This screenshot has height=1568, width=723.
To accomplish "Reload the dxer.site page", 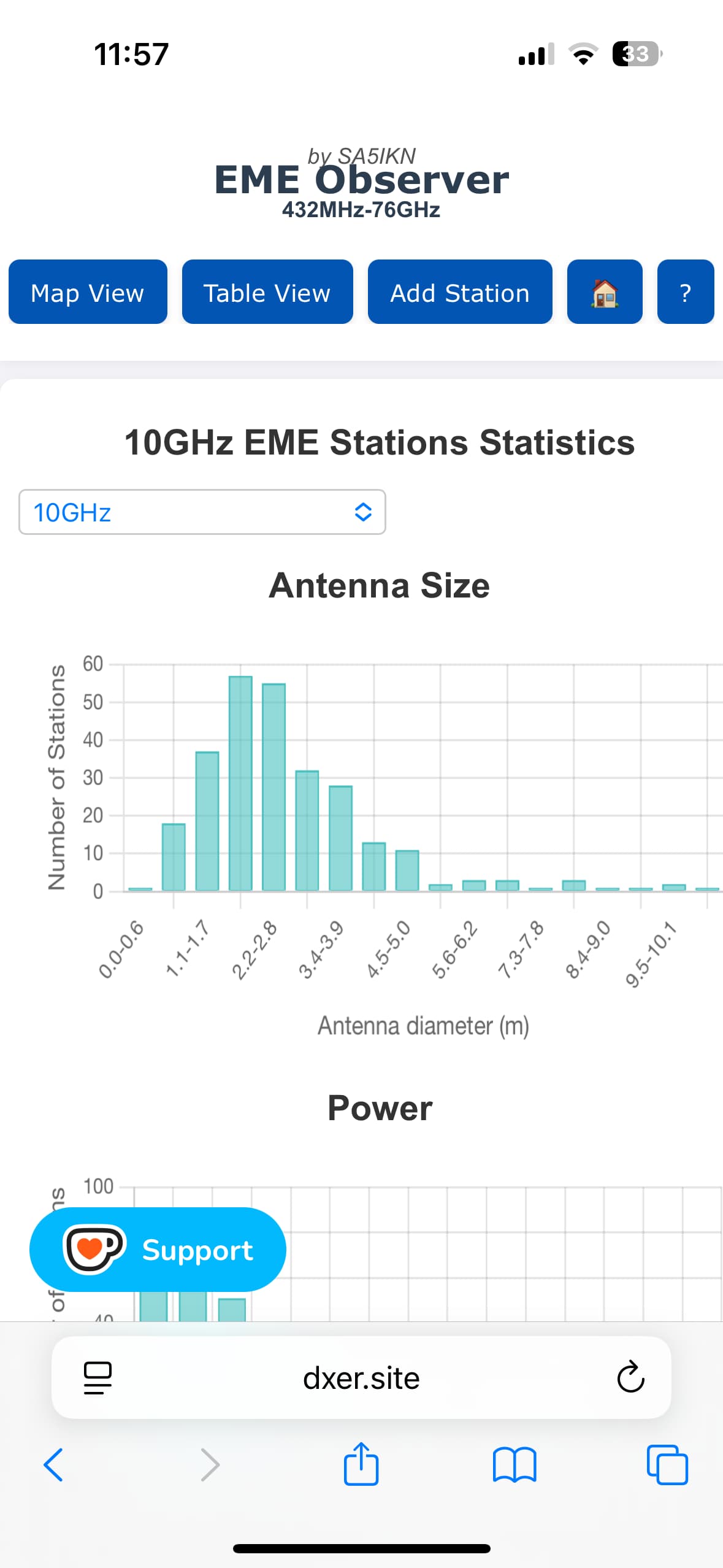I will tap(630, 1378).
